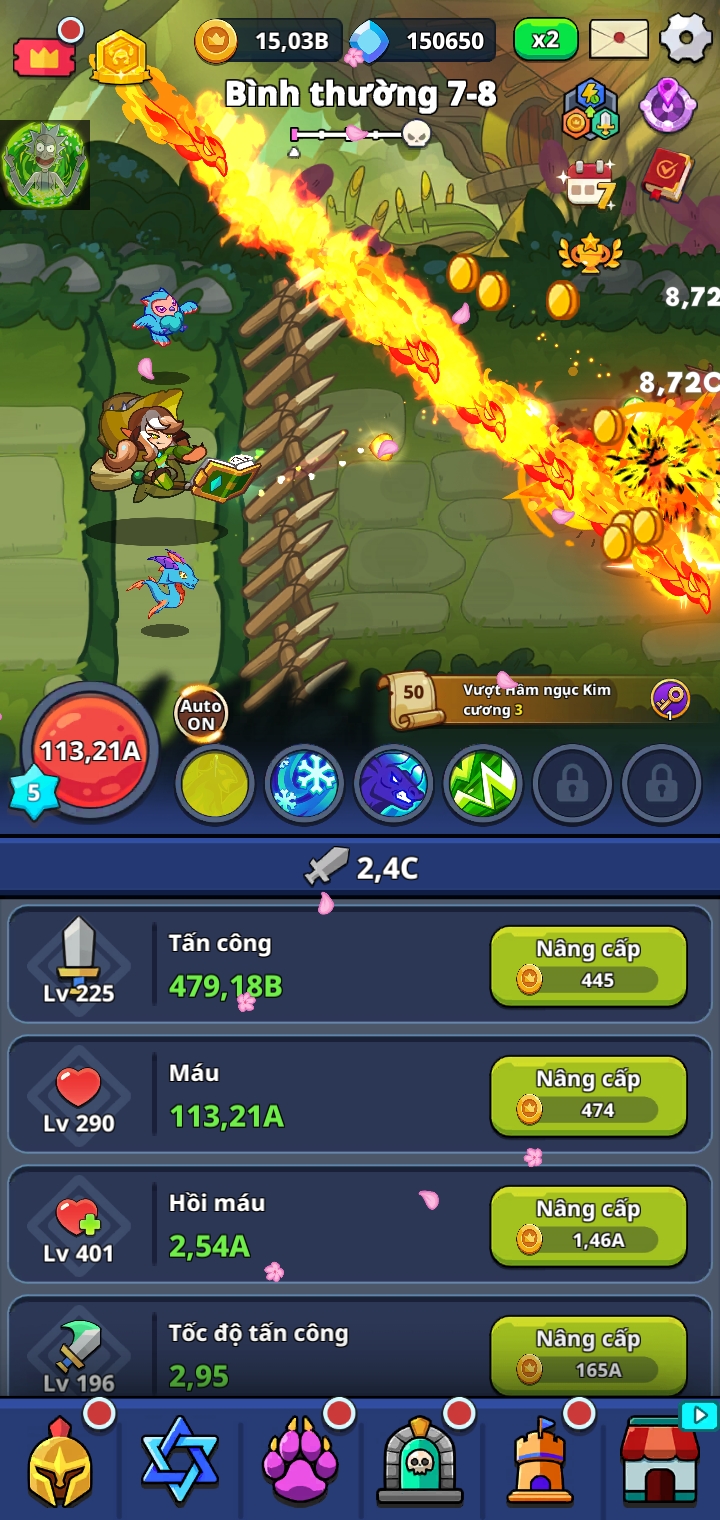
Task: Tap the x2 speed boost button
Action: pyautogui.click(x=545, y=40)
